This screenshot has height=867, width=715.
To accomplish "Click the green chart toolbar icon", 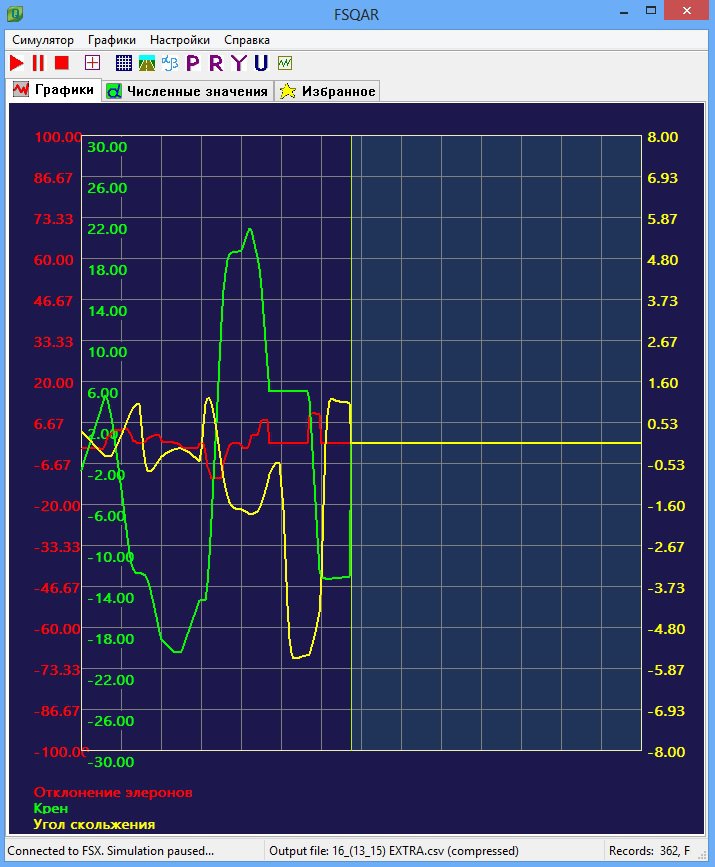I will pyautogui.click(x=285, y=63).
